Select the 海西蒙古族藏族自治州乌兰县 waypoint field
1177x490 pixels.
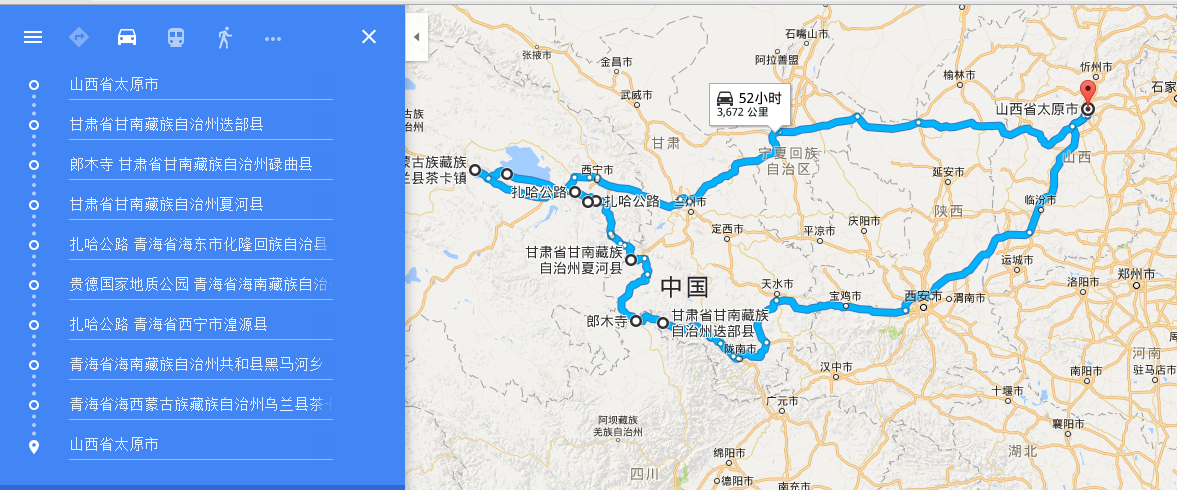pyautogui.click(x=200, y=405)
